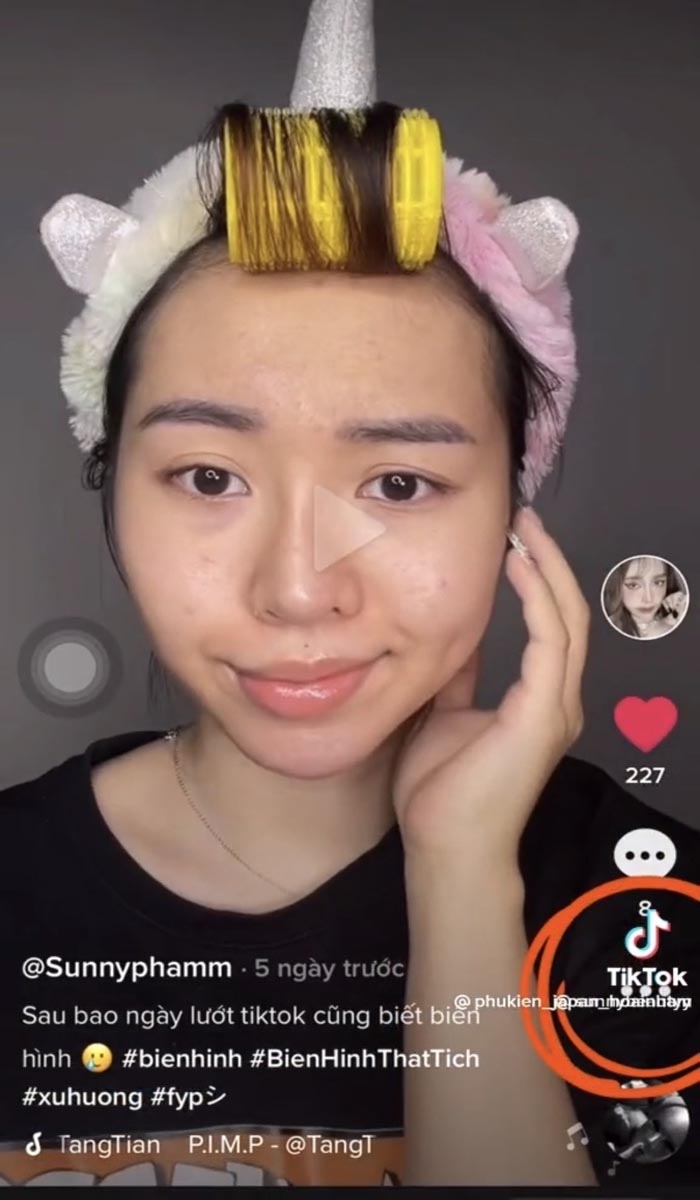Like the video with the heart

(645, 723)
